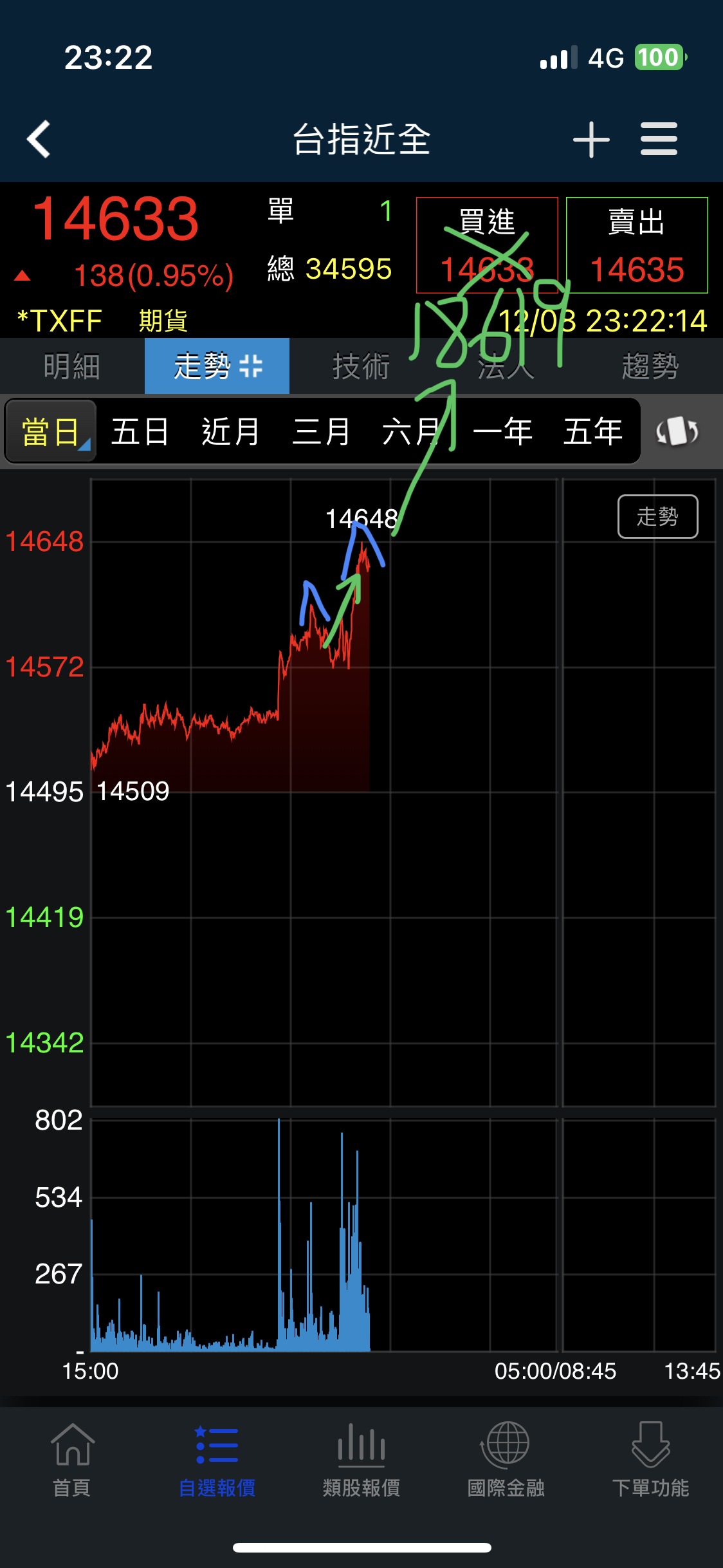The width and height of the screenshot is (723, 1568).
Task: Go back with the top-left arrow
Action: coord(39,139)
